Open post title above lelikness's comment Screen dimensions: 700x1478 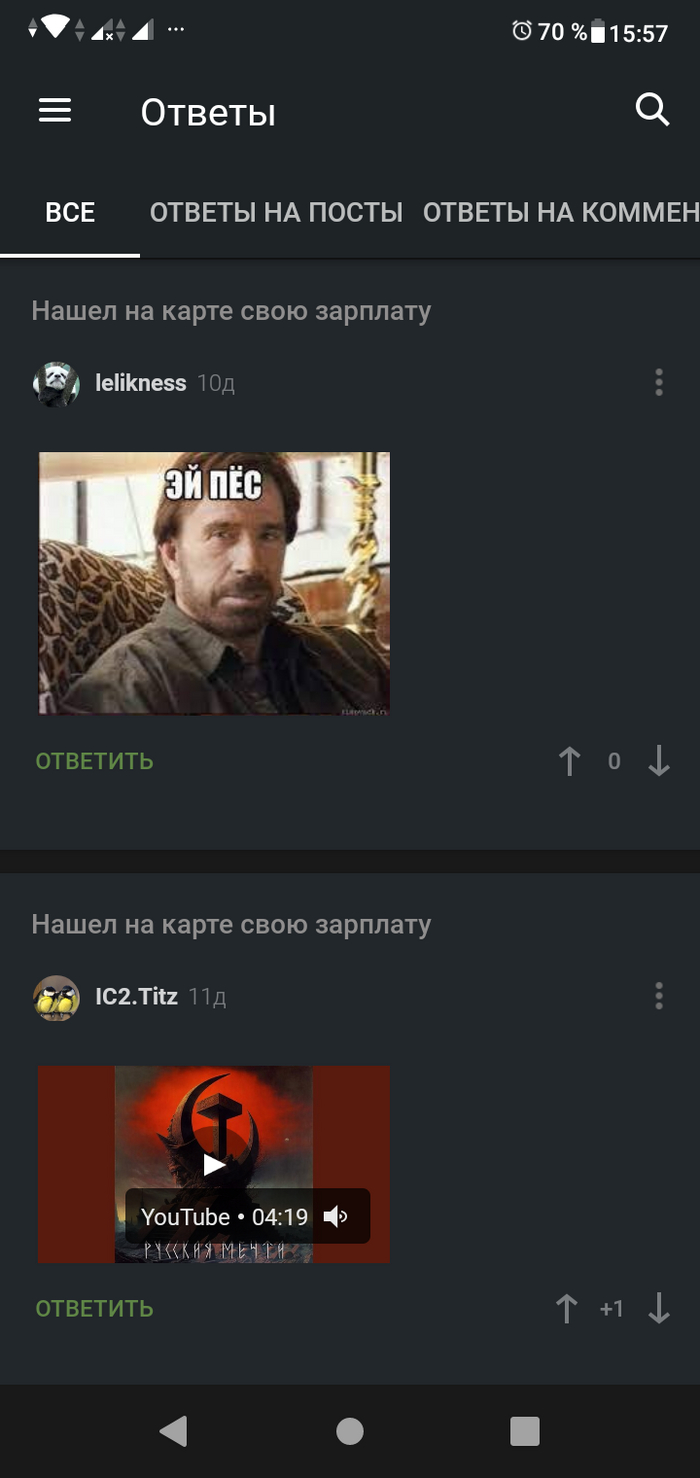point(231,311)
